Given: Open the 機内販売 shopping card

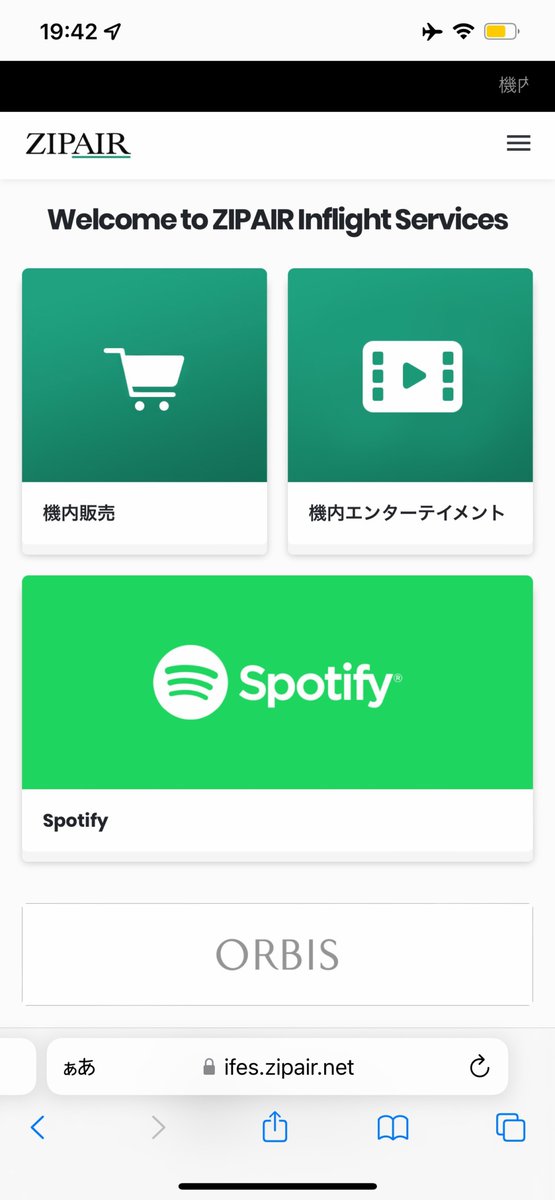Looking at the screenshot, I should click(144, 411).
